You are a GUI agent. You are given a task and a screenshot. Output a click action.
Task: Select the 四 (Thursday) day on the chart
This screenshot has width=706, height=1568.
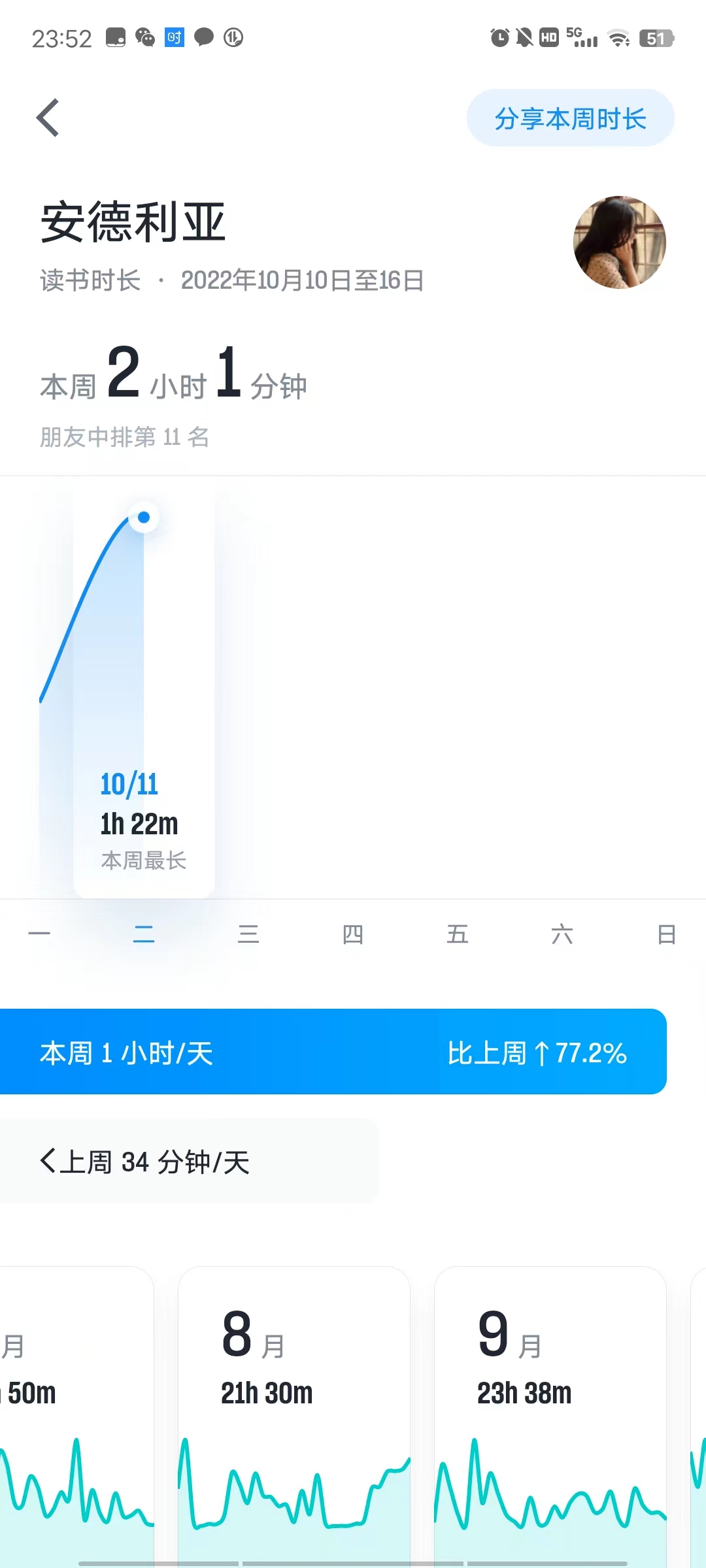click(x=353, y=934)
